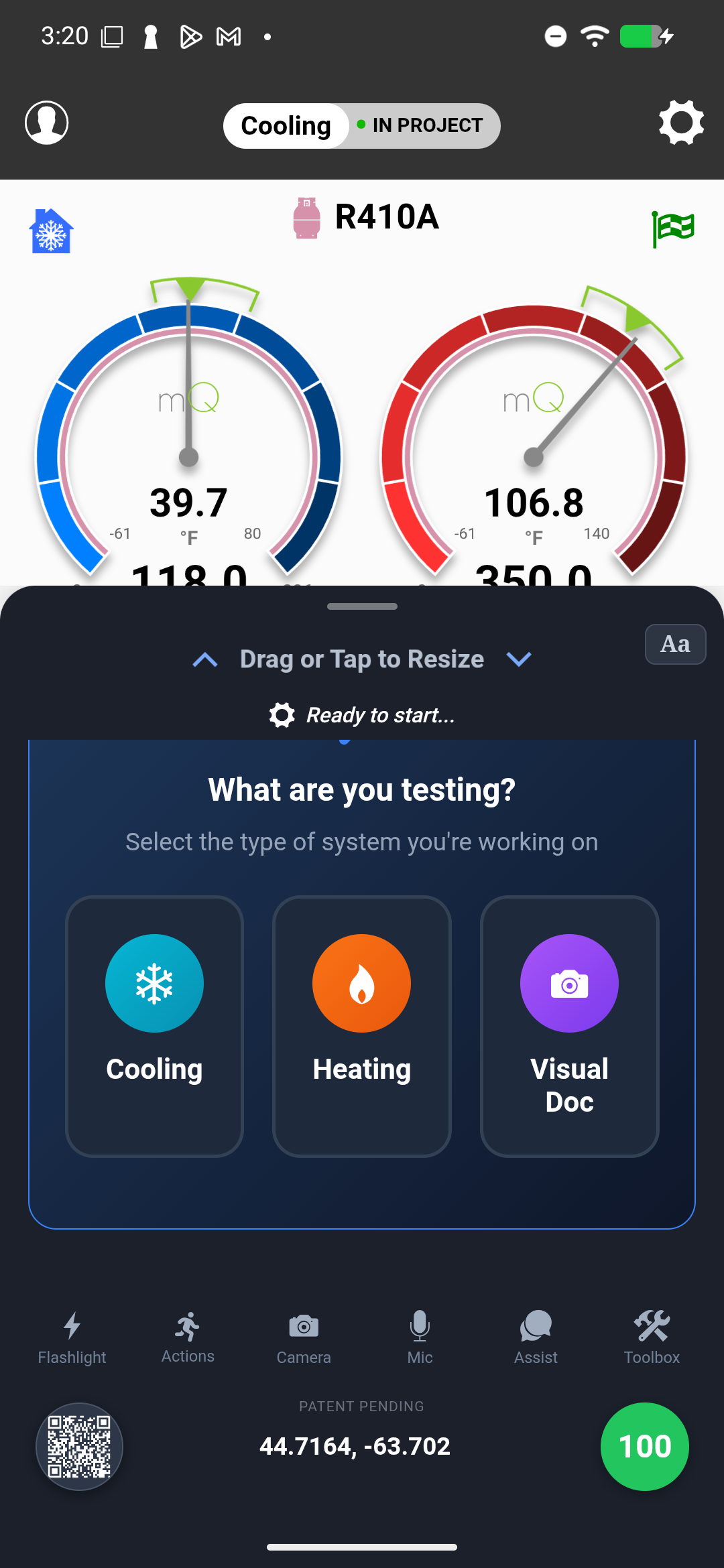This screenshot has height=1568, width=724.
Task: Collapse the panel with the down chevron
Action: tap(519, 659)
